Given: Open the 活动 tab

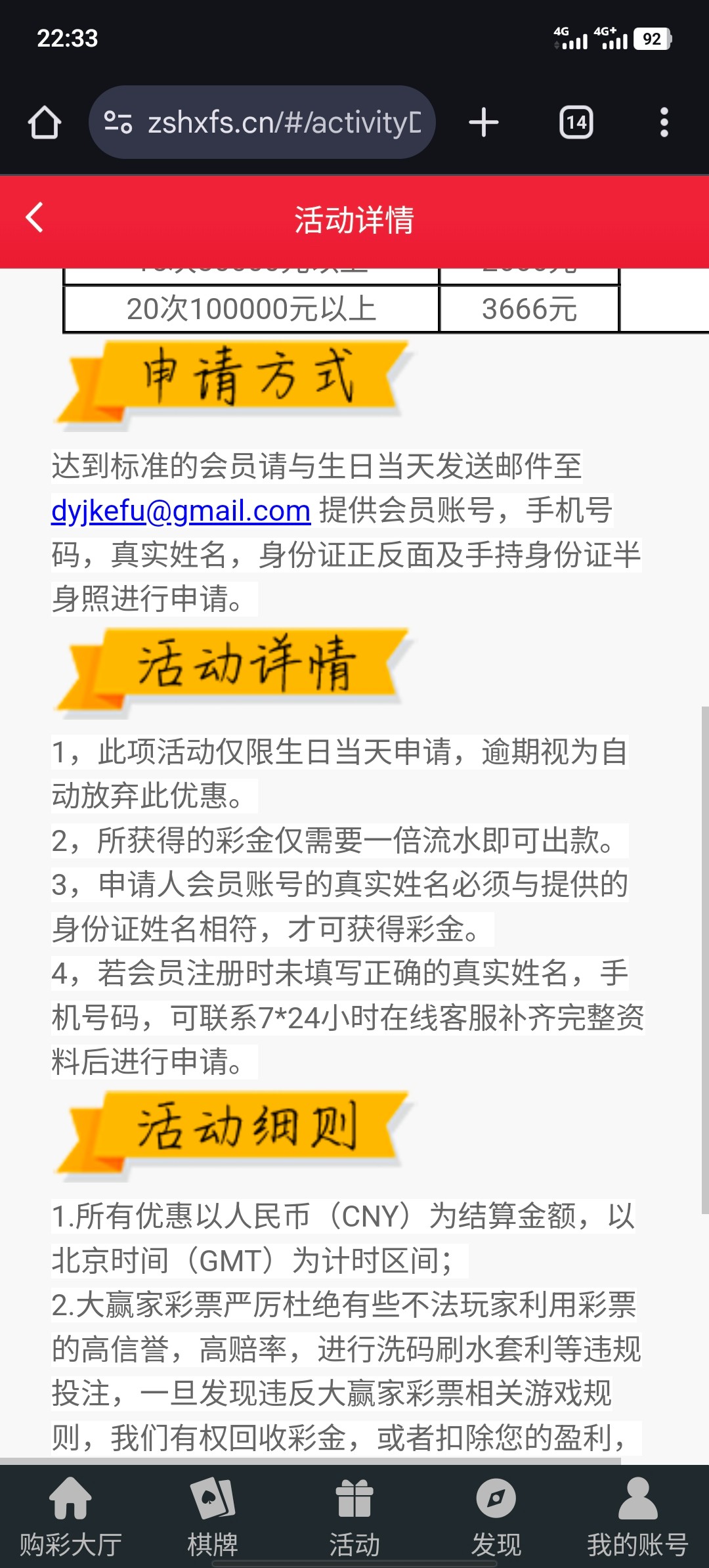Looking at the screenshot, I should tap(354, 1517).
